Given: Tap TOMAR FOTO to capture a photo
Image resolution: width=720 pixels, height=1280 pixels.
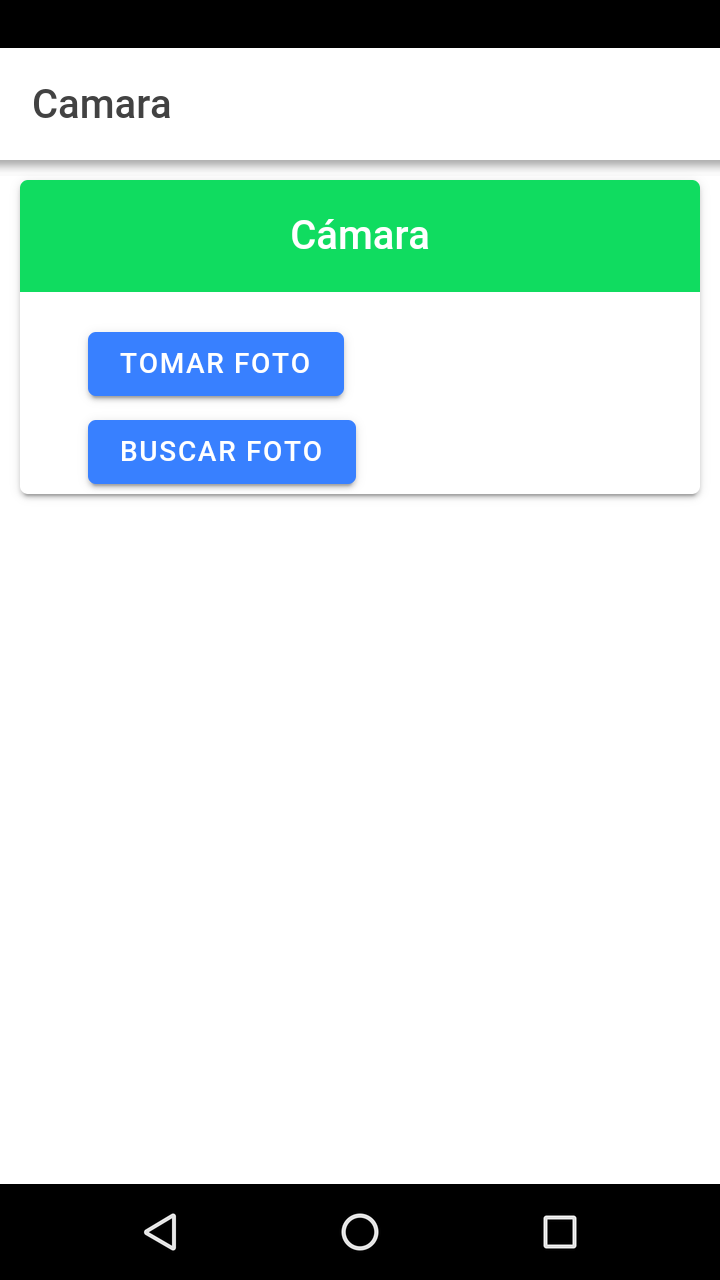Looking at the screenshot, I should click(215, 363).
